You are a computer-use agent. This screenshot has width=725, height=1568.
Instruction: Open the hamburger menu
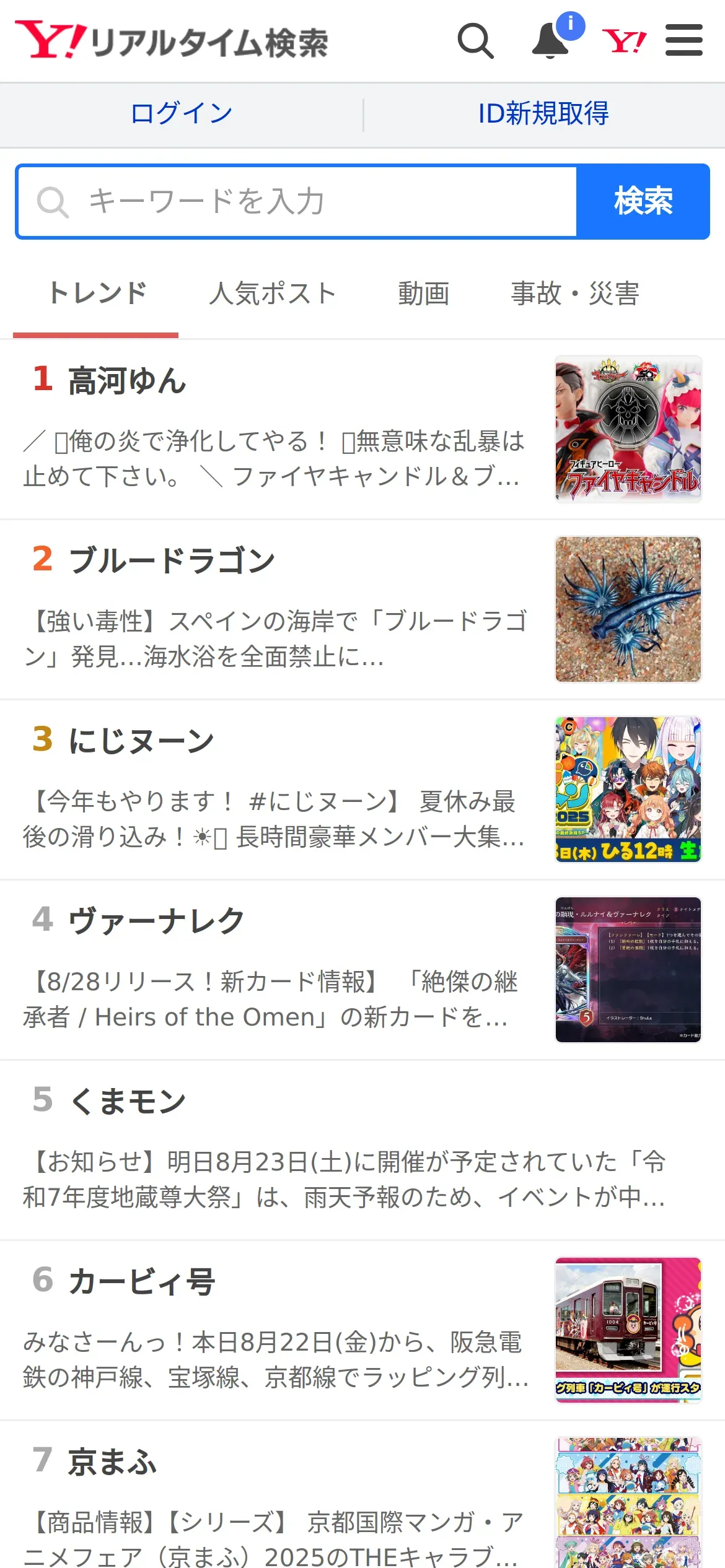[683, 41]
